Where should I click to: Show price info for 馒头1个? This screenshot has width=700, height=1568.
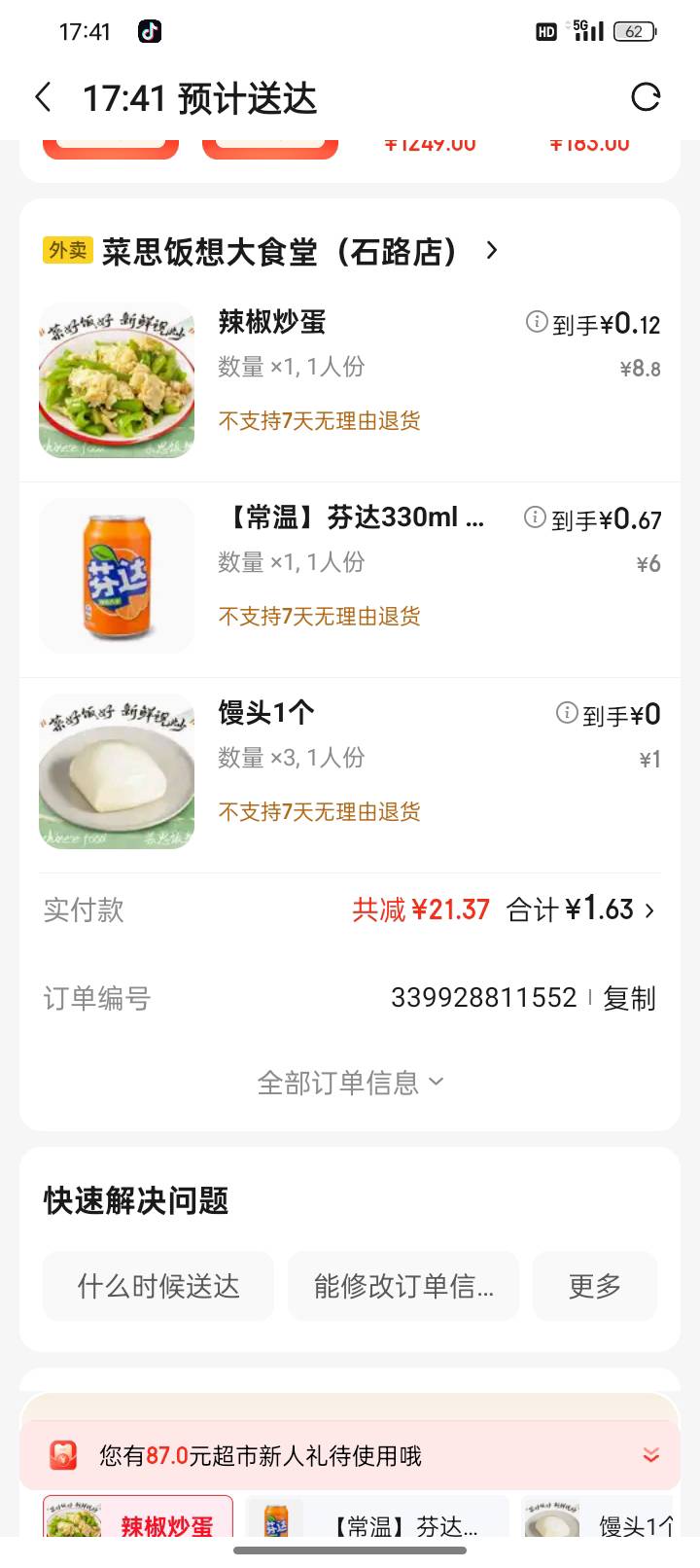(x=567, y=713)
